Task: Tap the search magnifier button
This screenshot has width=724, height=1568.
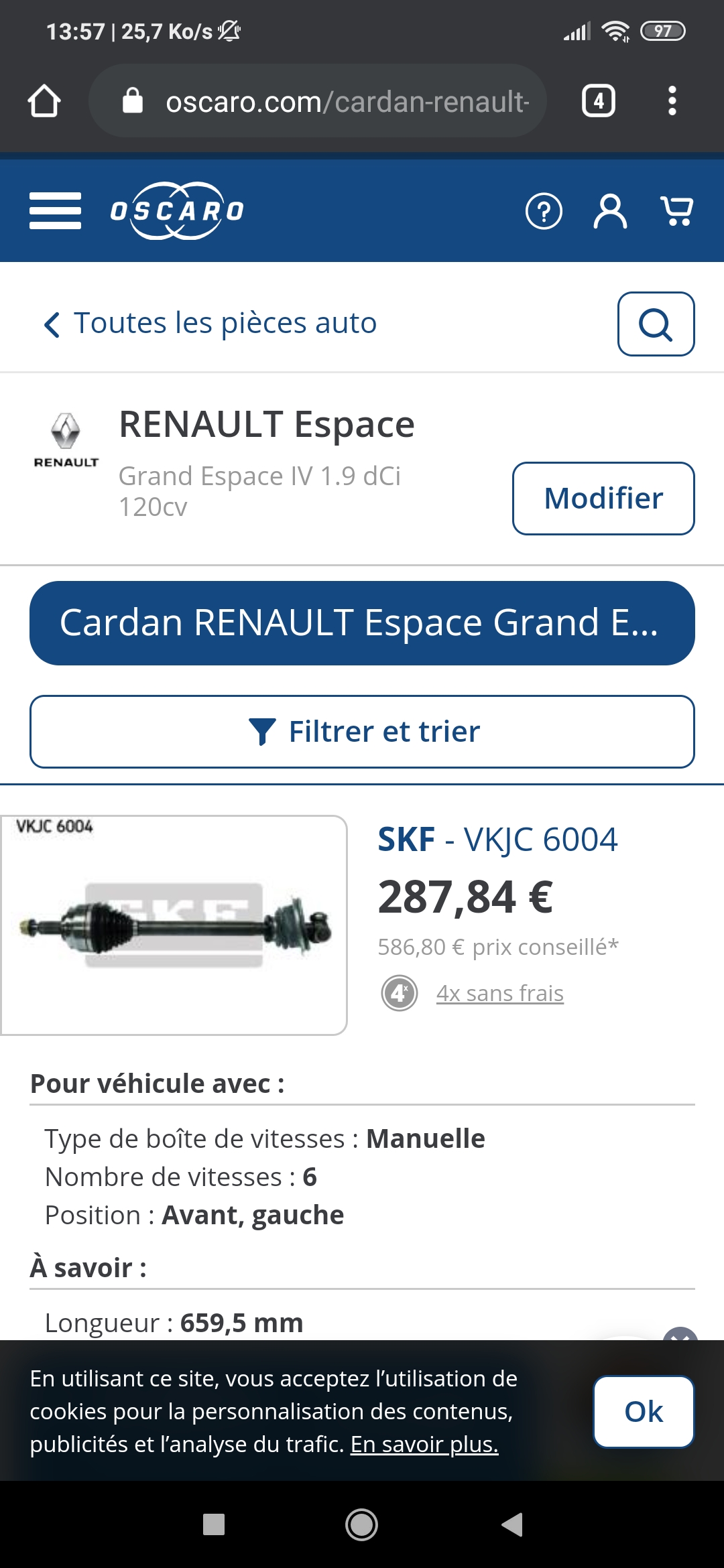Action: coord(655,324)
